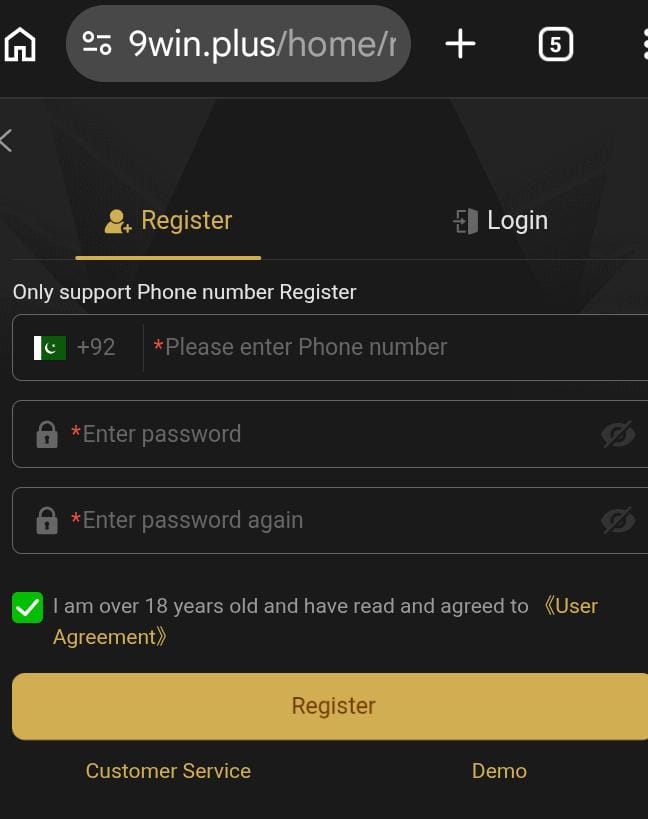Image resolution: width=648 pixels, height=819 pixels.
Task: Contact Customer Service
Action: pyautogui.click(x=168, y=771)
